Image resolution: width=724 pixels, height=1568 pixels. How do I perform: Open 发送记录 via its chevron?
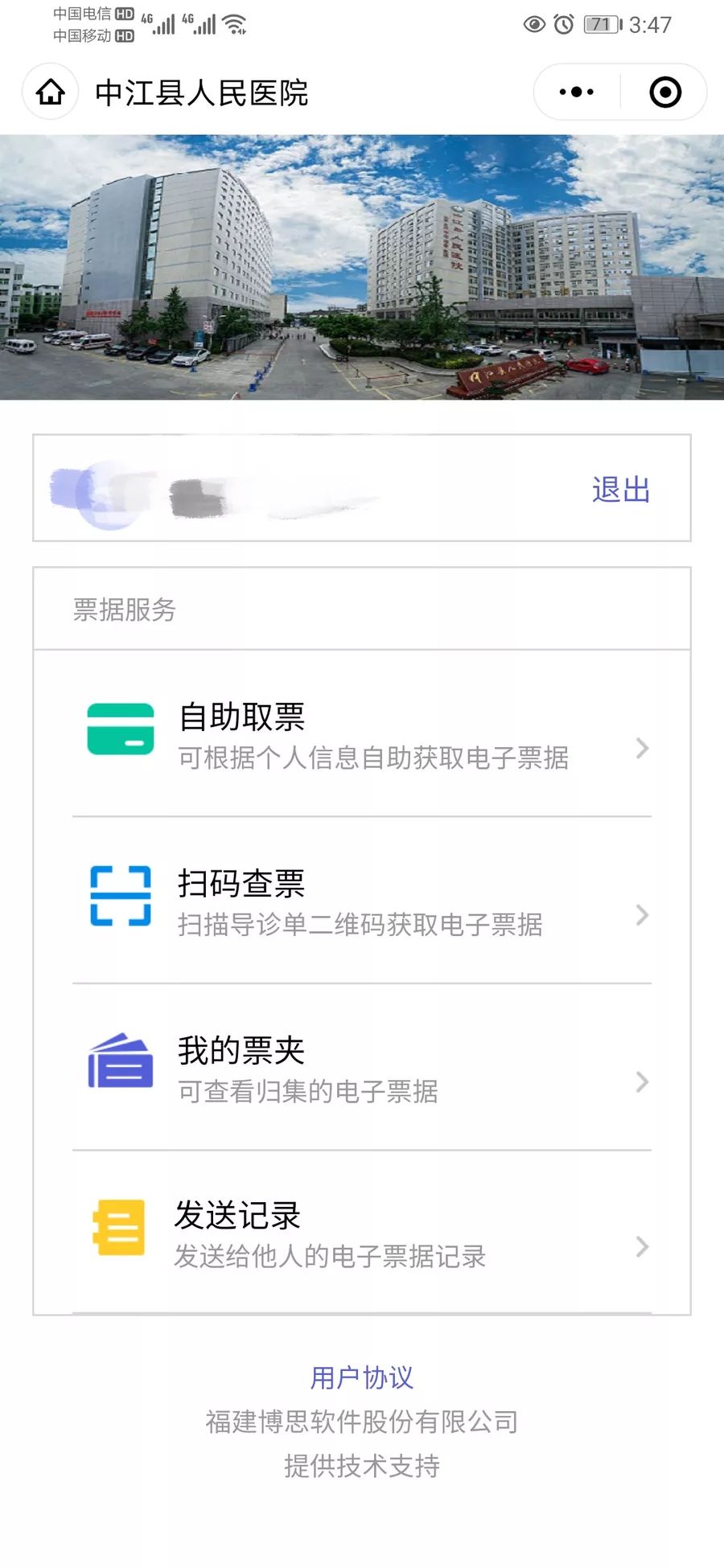pyautogui.click(x=641, y=1248)
